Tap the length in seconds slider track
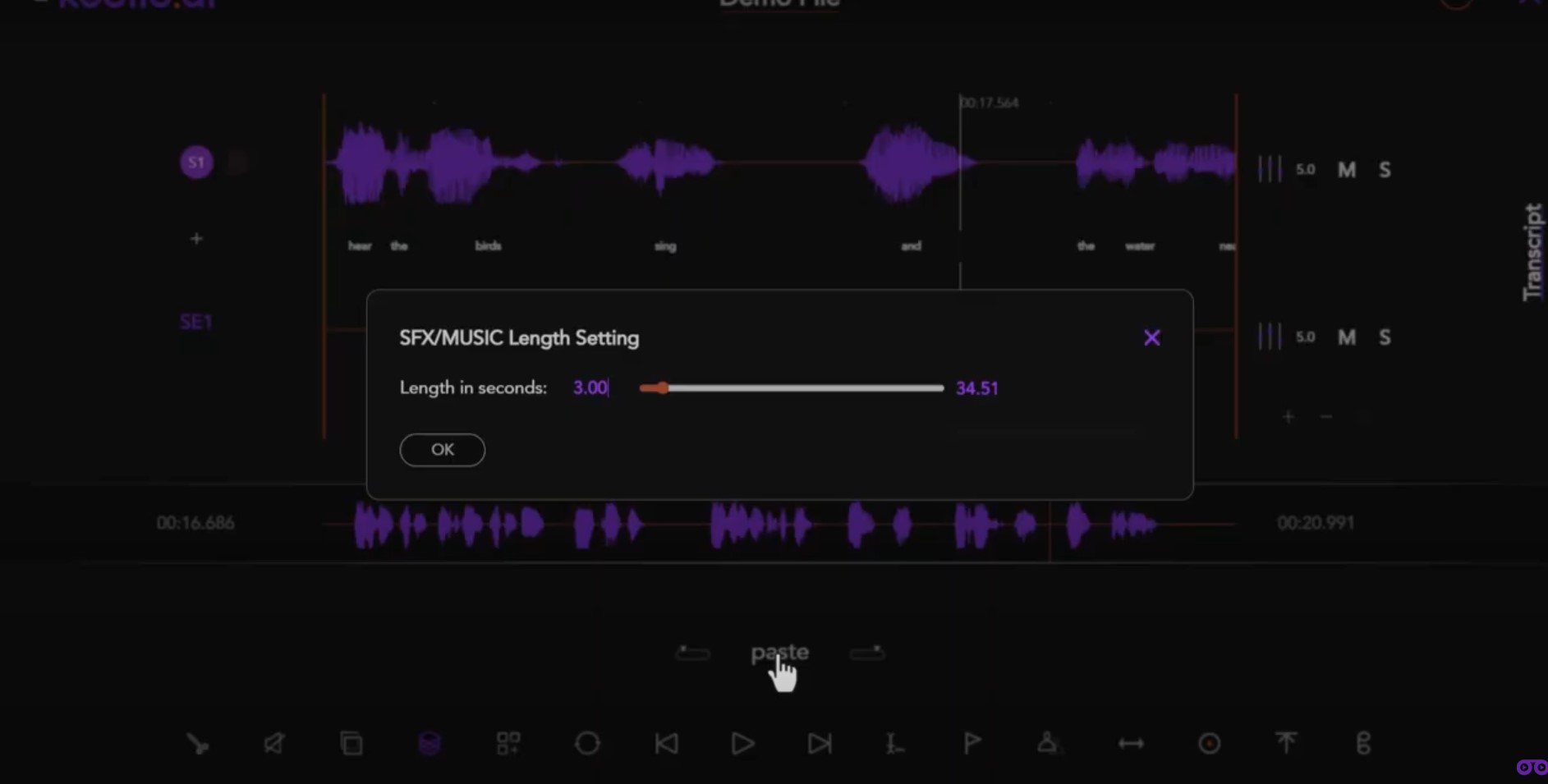Screen dimensions: 1548x784 pyautogui.click(x=792, y=388)
